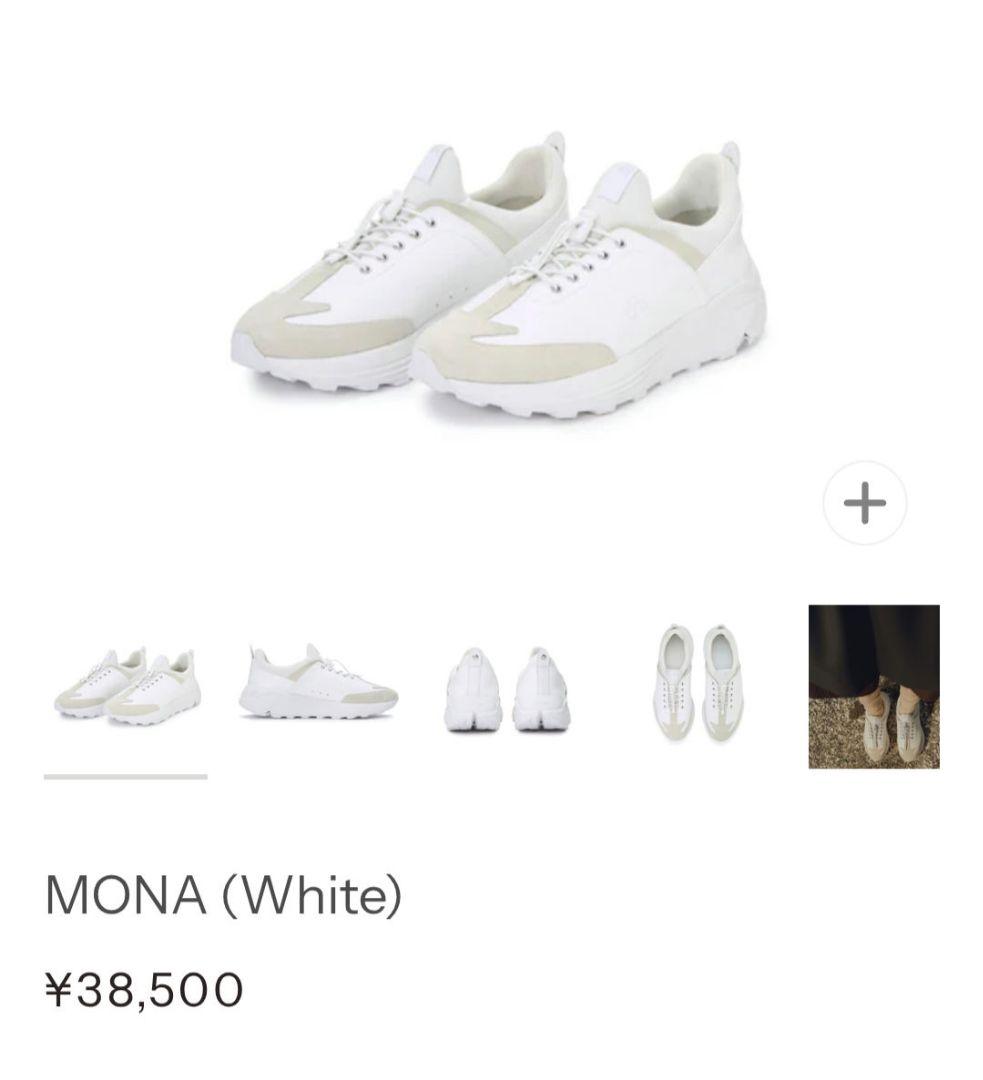Open the worn-on-feet lifestyle photo thumbnail

873,686
